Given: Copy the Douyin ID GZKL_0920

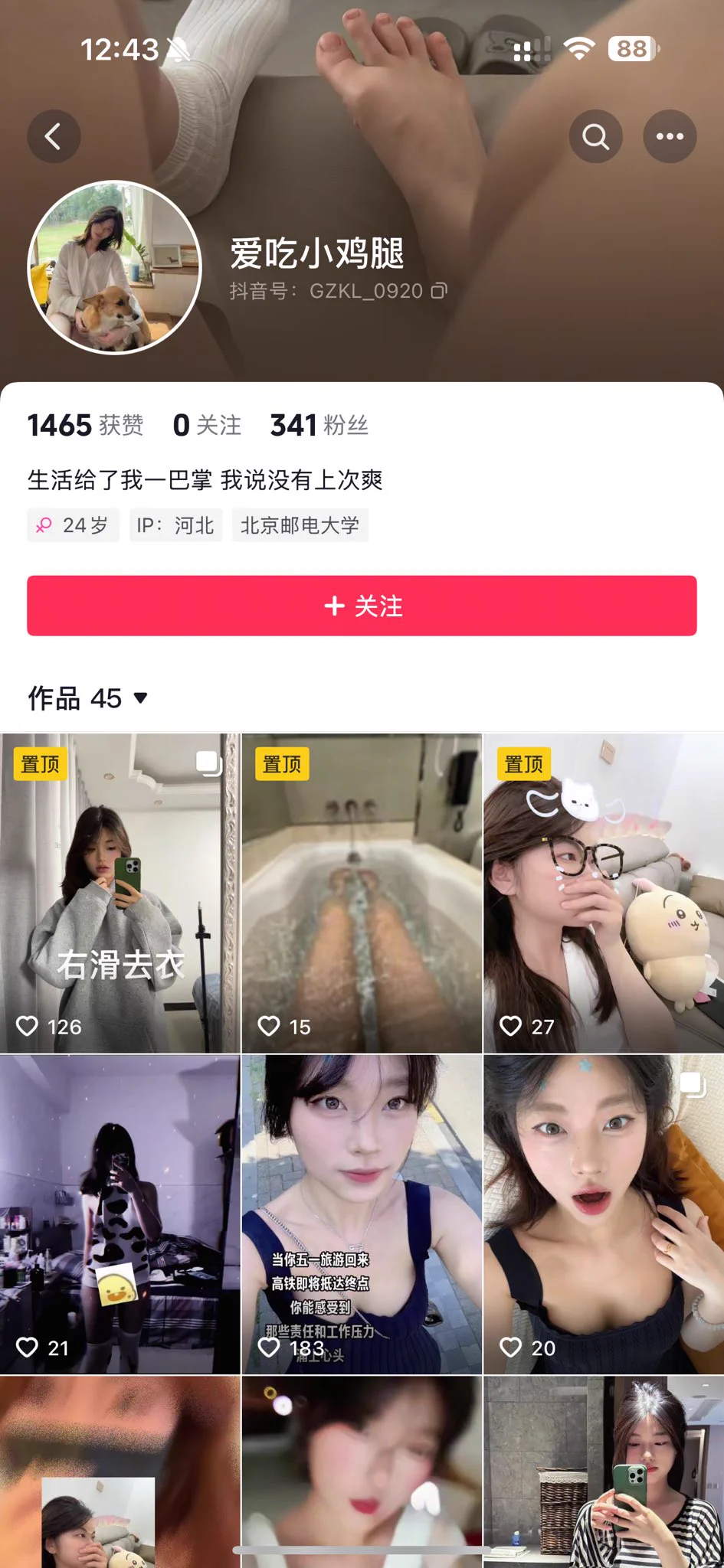Looking at the screenshot, I should click(439, 291).
